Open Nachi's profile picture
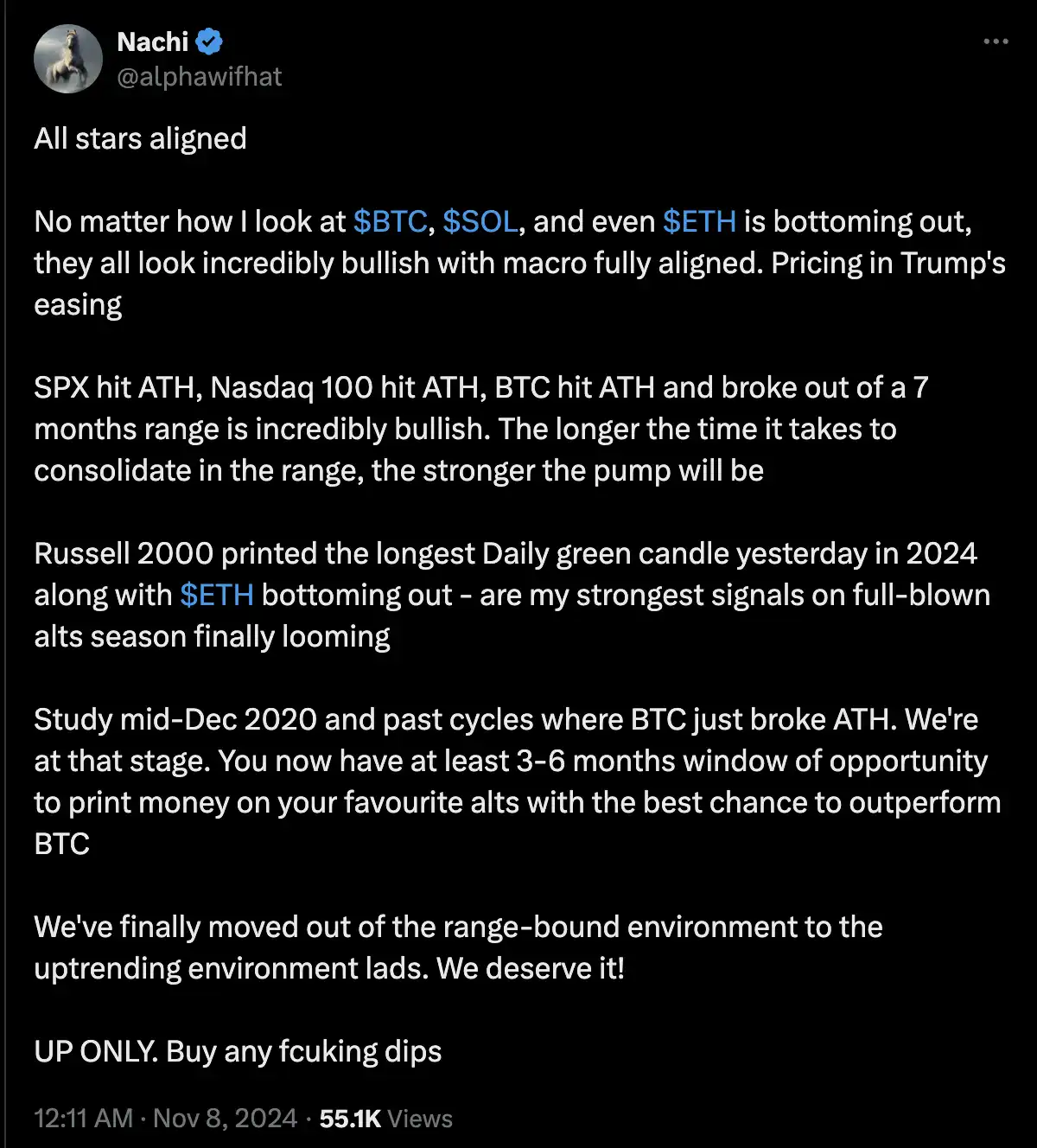This screenshot has height=1148, width=1037. 68,59
